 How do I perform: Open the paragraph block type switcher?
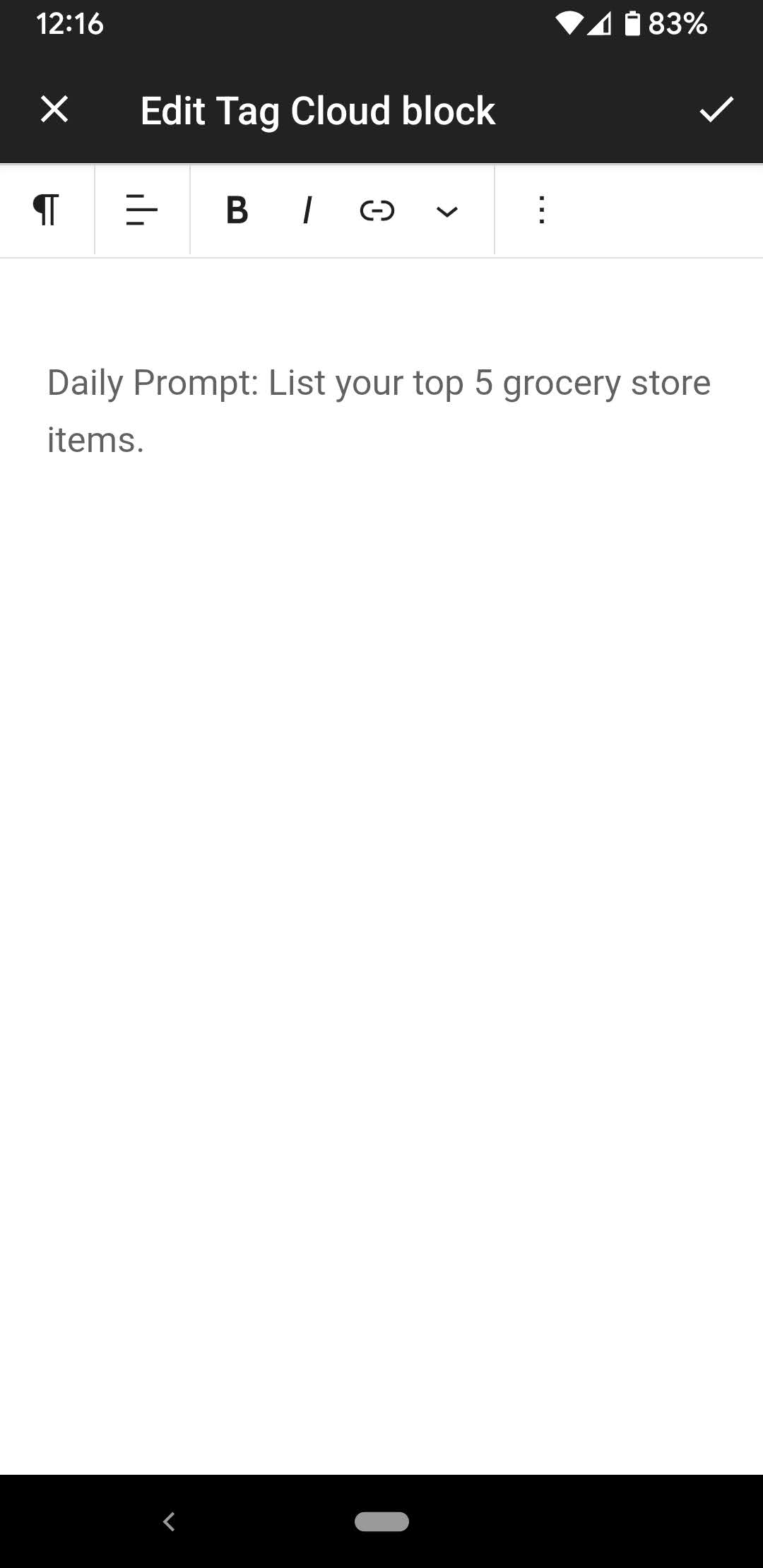(47, 210)
